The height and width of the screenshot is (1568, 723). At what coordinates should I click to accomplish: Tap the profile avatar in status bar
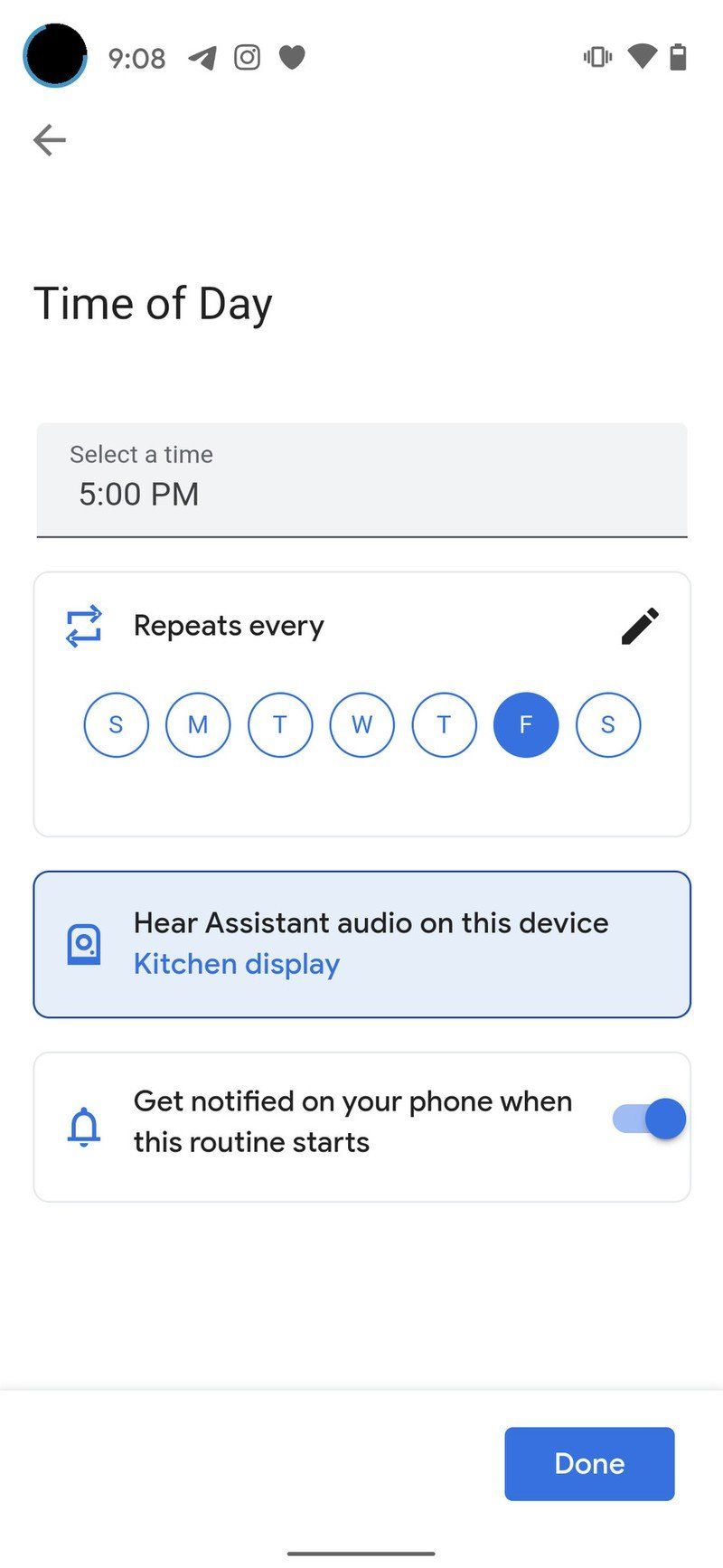point(55,55)
